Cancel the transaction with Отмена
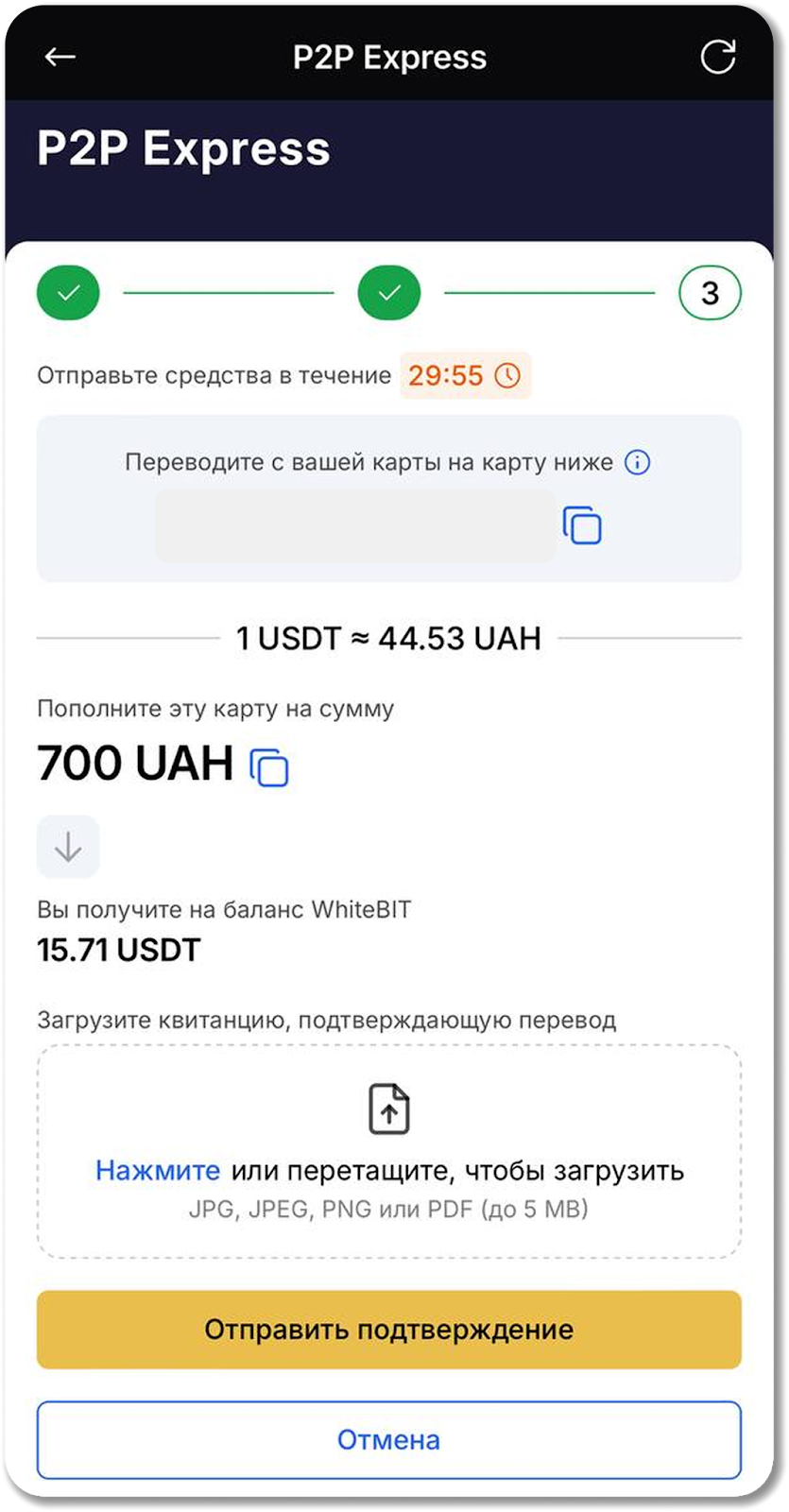This screenshot has width=789, height=1512. 389,1440
